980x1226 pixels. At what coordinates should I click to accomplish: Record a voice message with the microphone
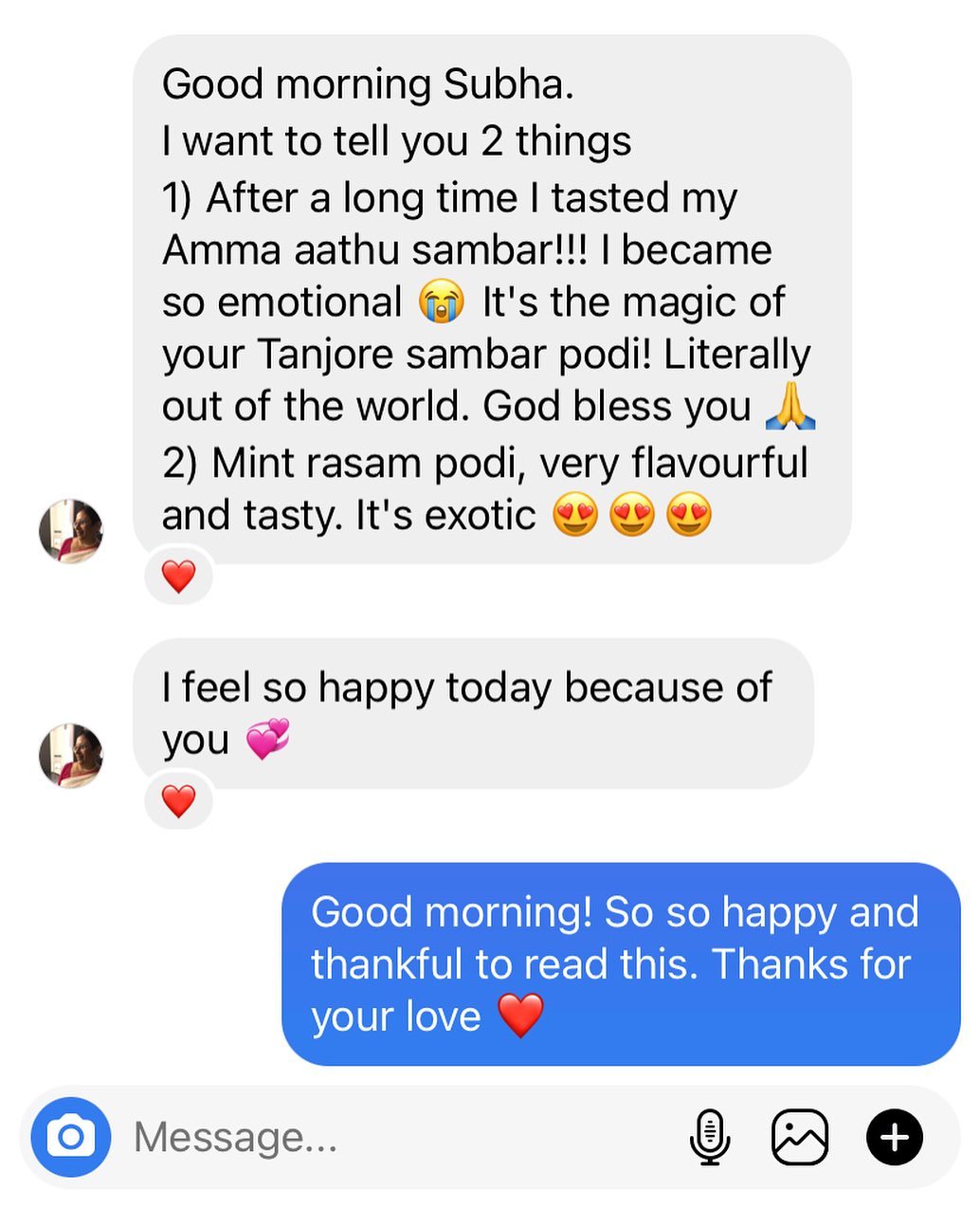coord(709,1136)
